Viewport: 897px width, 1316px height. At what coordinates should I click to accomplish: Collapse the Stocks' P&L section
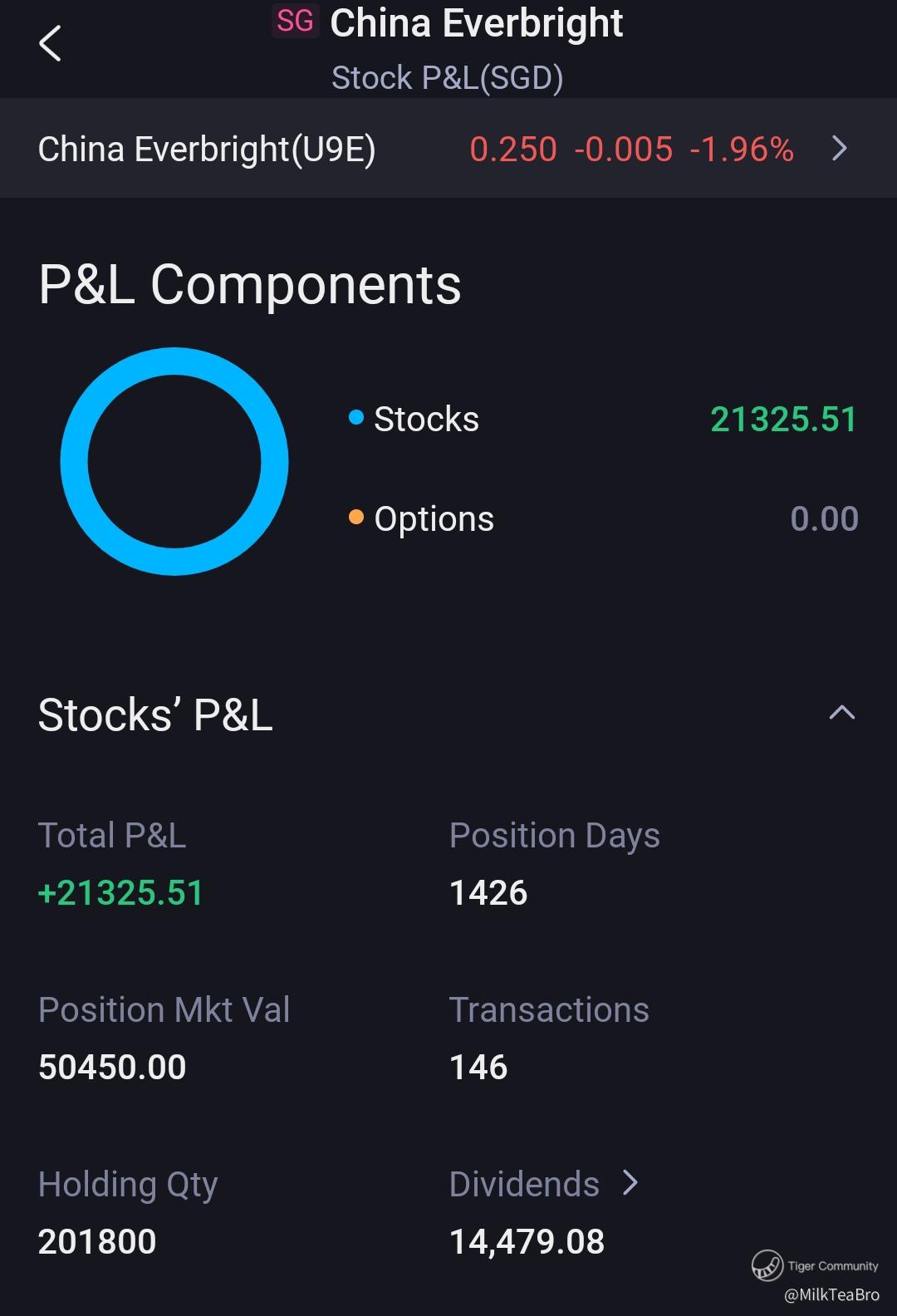[x=841, y=713]
